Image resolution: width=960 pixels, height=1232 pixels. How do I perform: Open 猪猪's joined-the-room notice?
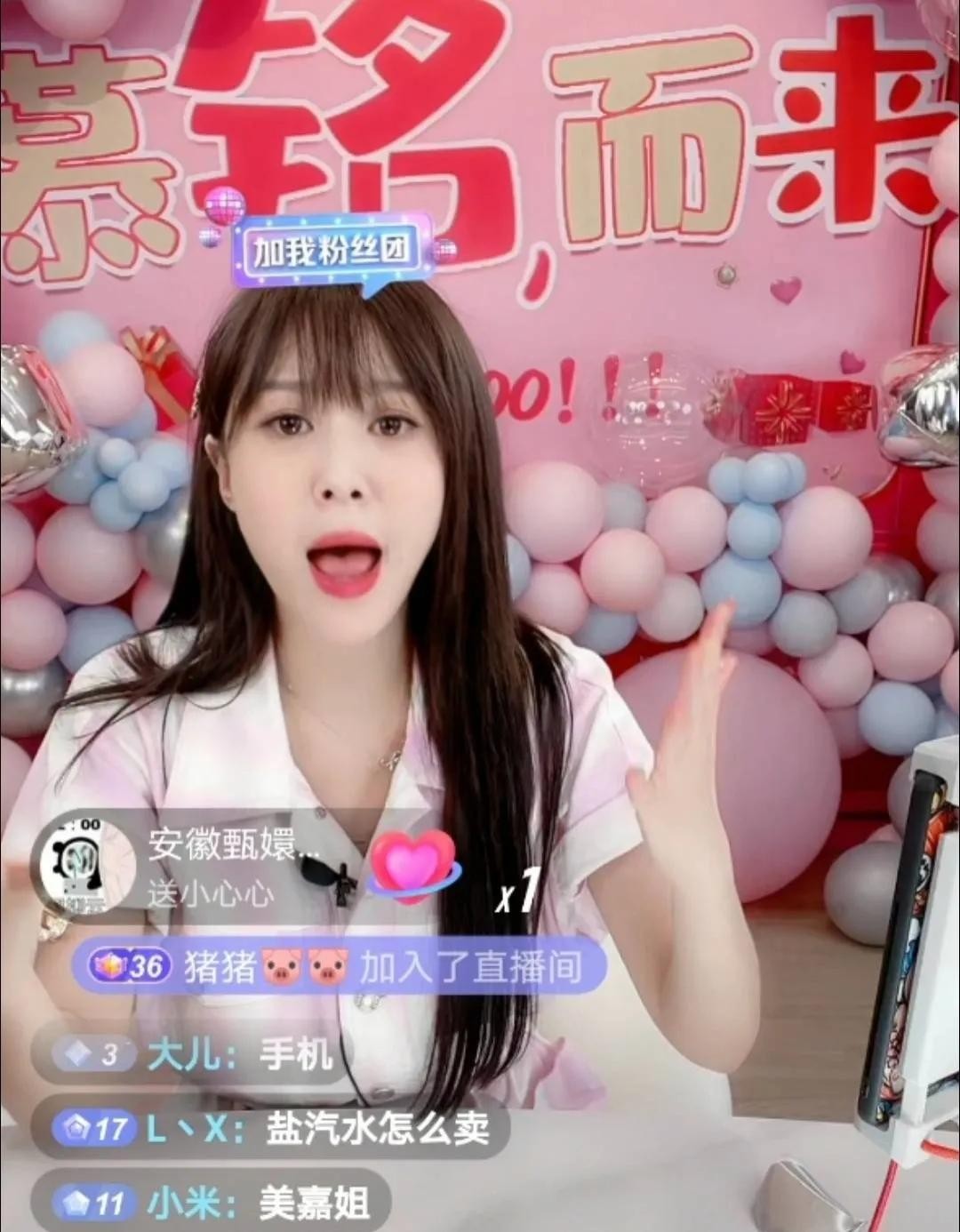pyautogui.click(x=338, y=967)
